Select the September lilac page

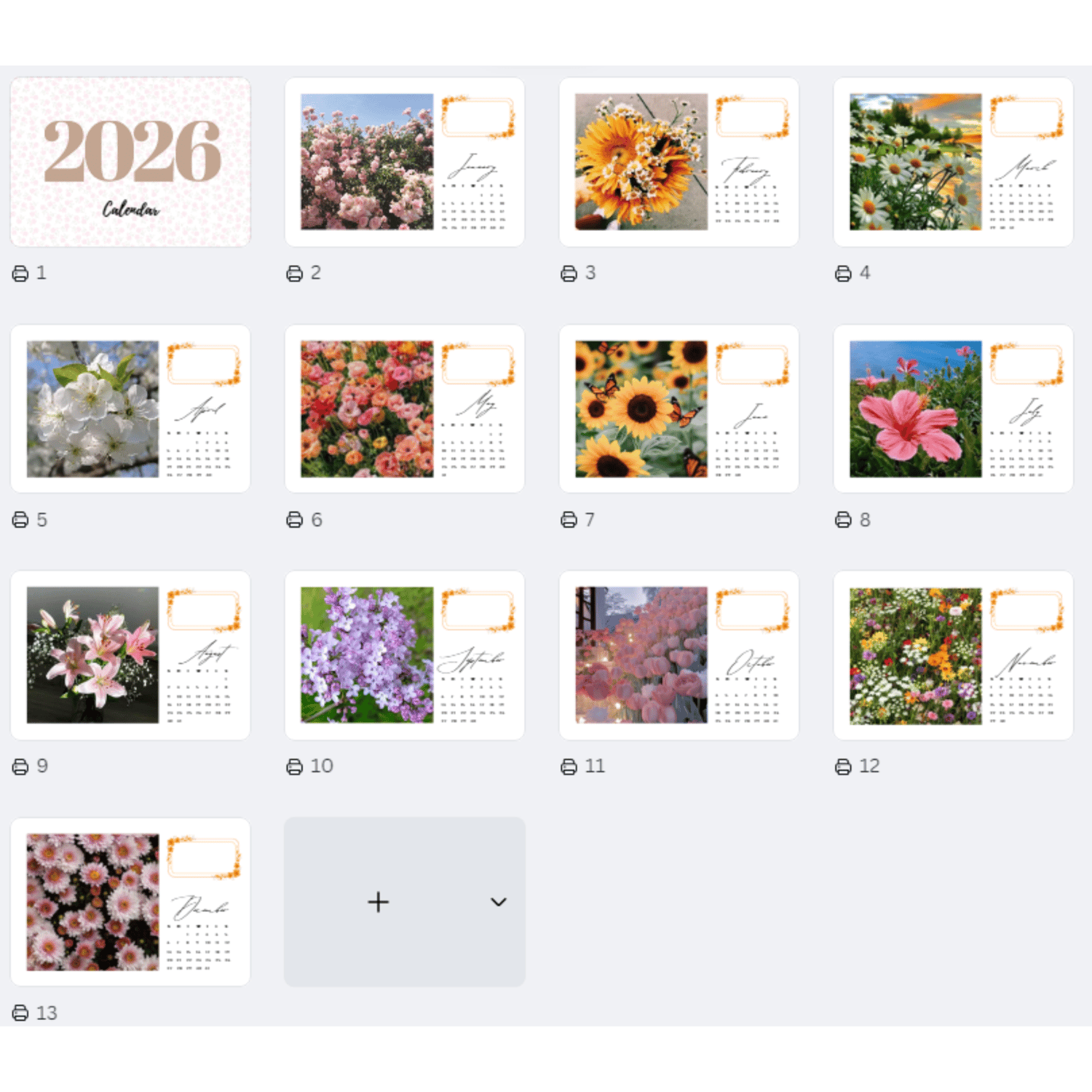404,655
